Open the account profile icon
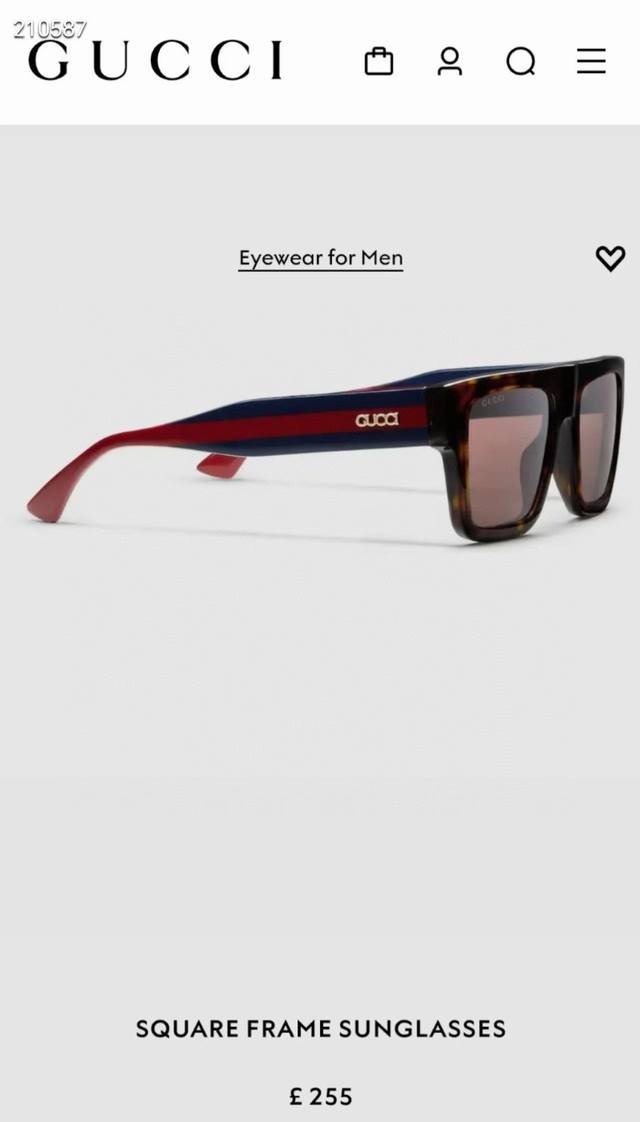This screenshot has height=1122, width=640. (x=450, y=62)
